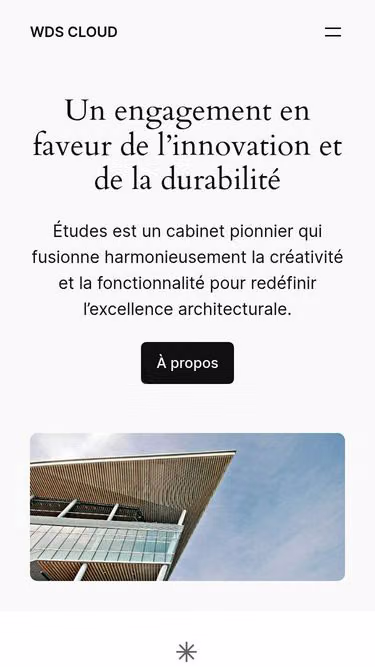Open the WDS CLOUD site title link
Image resolution: width=375 pixels, height=667 pixels.
74,32
